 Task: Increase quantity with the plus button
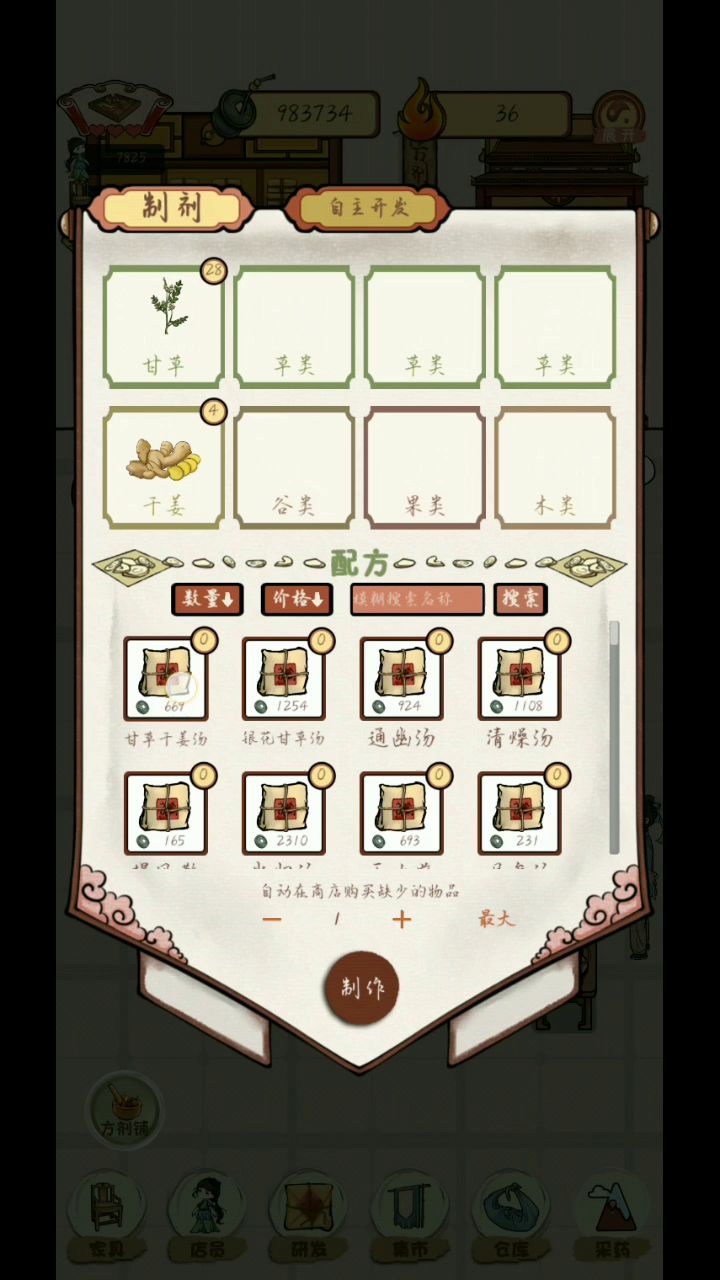[x=402, y=920]
